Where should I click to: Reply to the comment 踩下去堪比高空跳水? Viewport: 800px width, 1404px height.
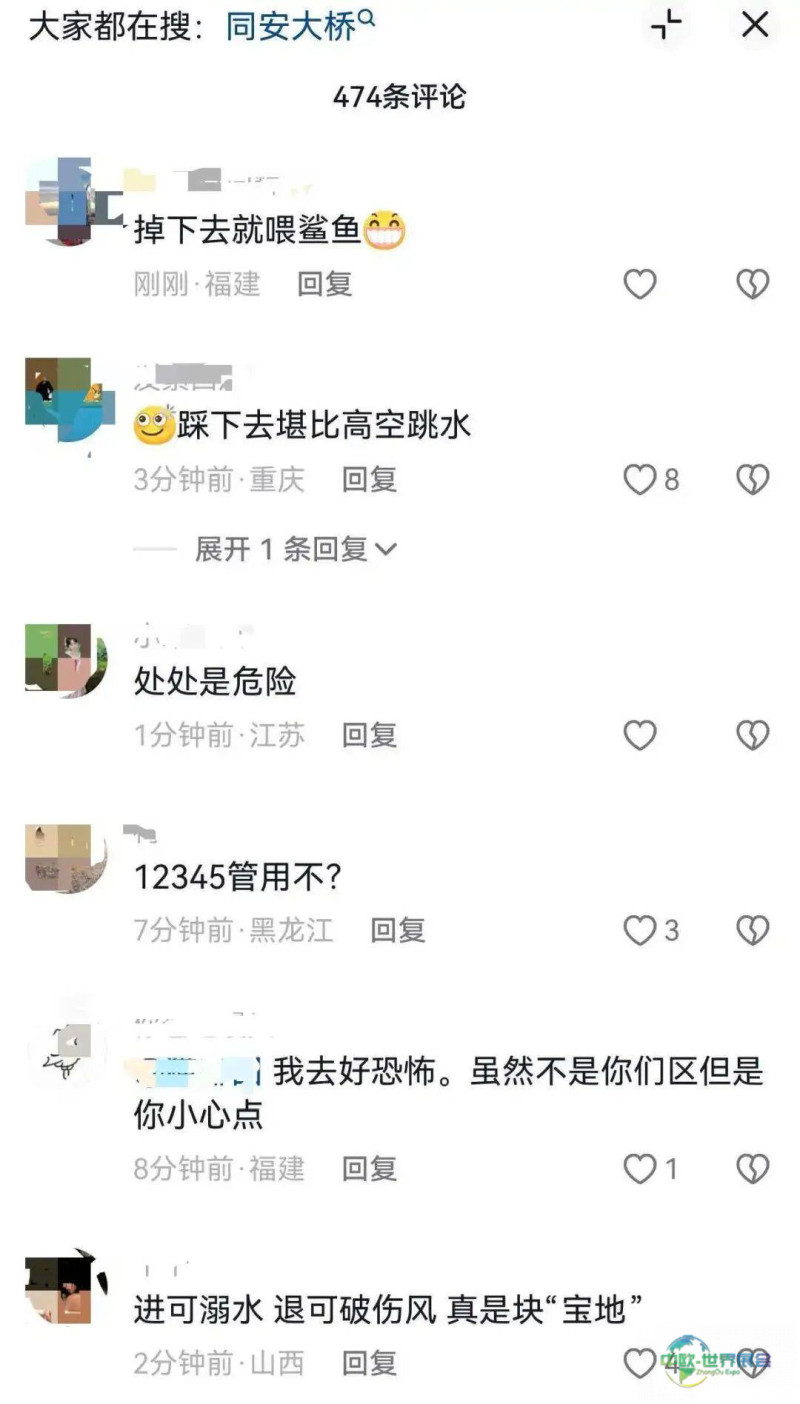click(x=370, y=480)
